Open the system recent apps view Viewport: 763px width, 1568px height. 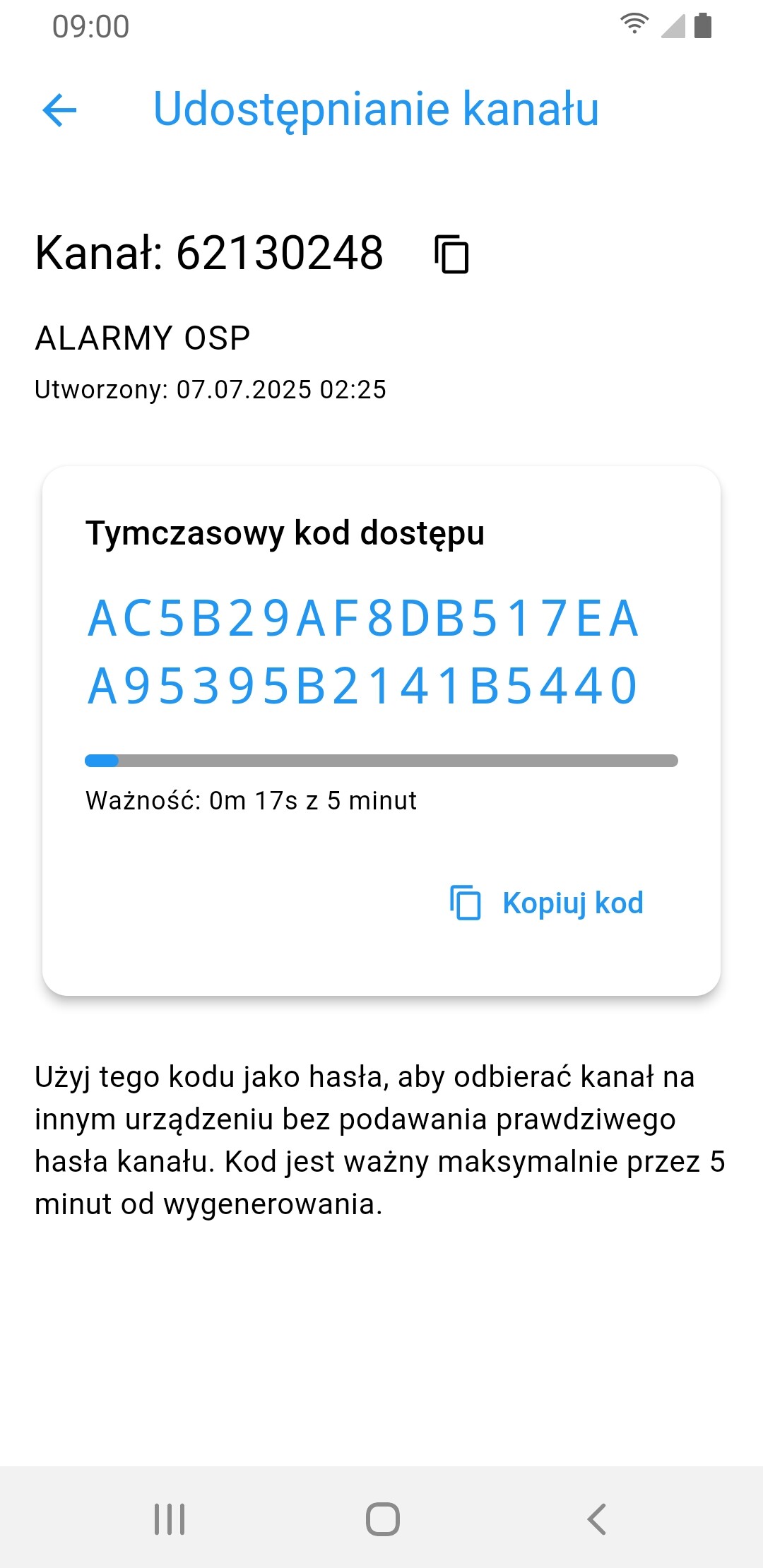170,1519
